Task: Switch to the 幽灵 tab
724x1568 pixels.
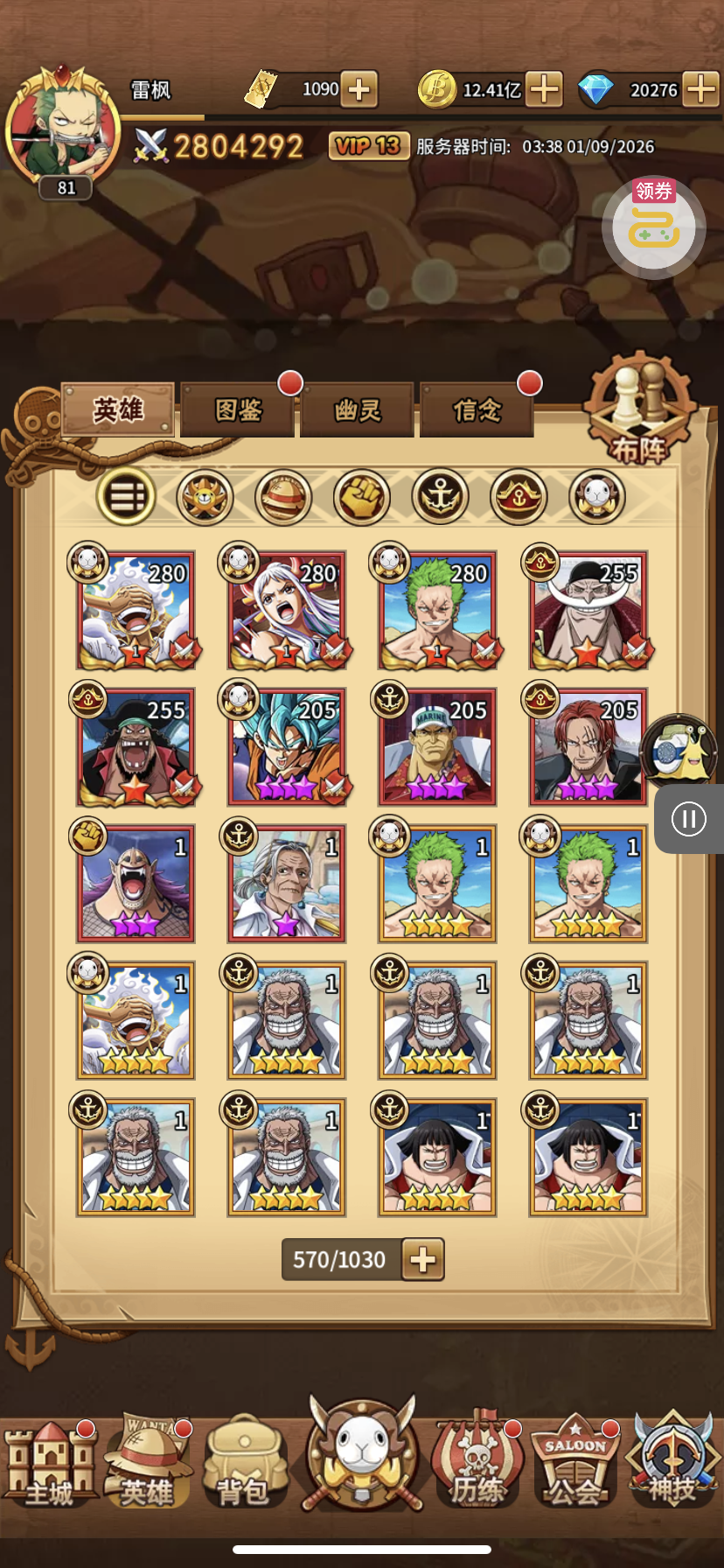Action: [358, 409]
